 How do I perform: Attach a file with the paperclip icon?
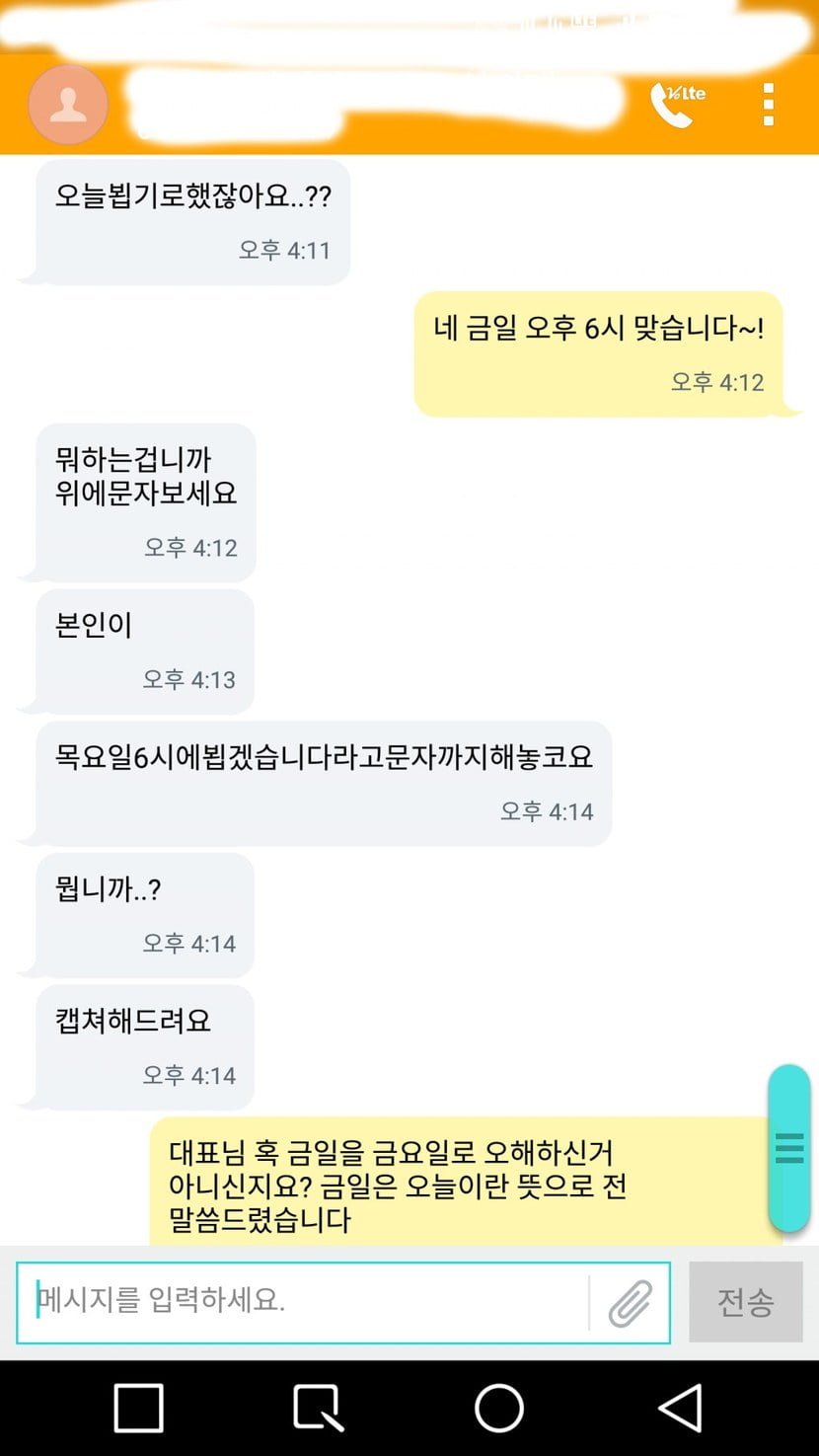631,1303
